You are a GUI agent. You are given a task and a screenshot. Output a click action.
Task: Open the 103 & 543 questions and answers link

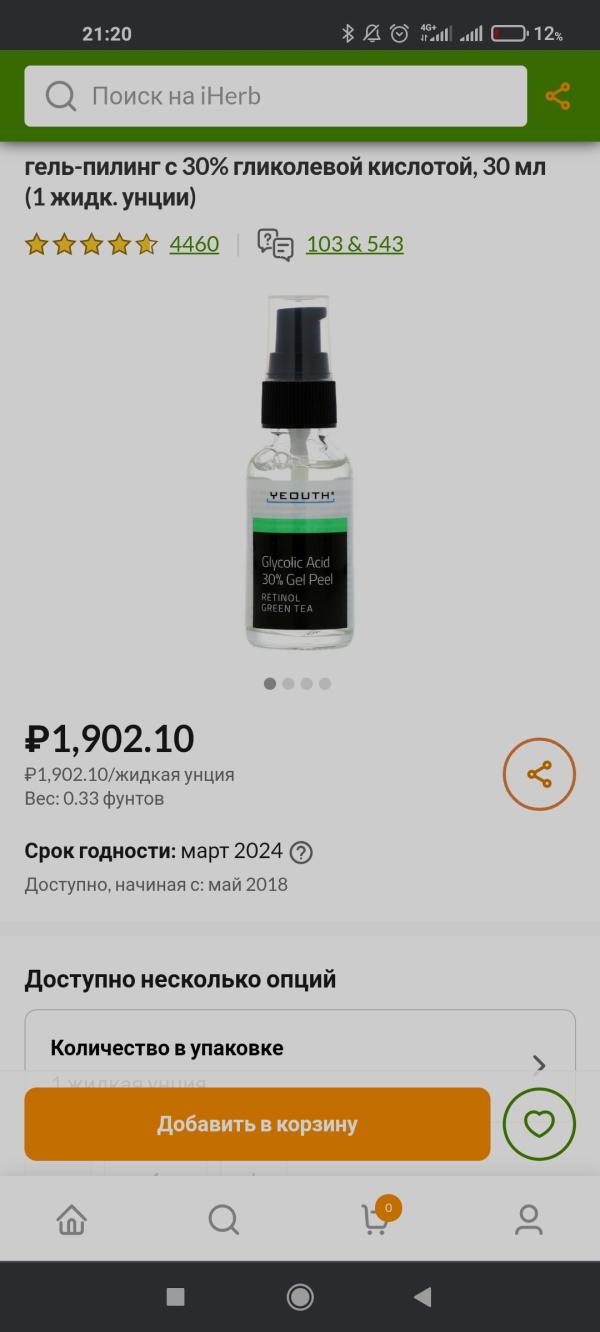(x=354, y=244)
